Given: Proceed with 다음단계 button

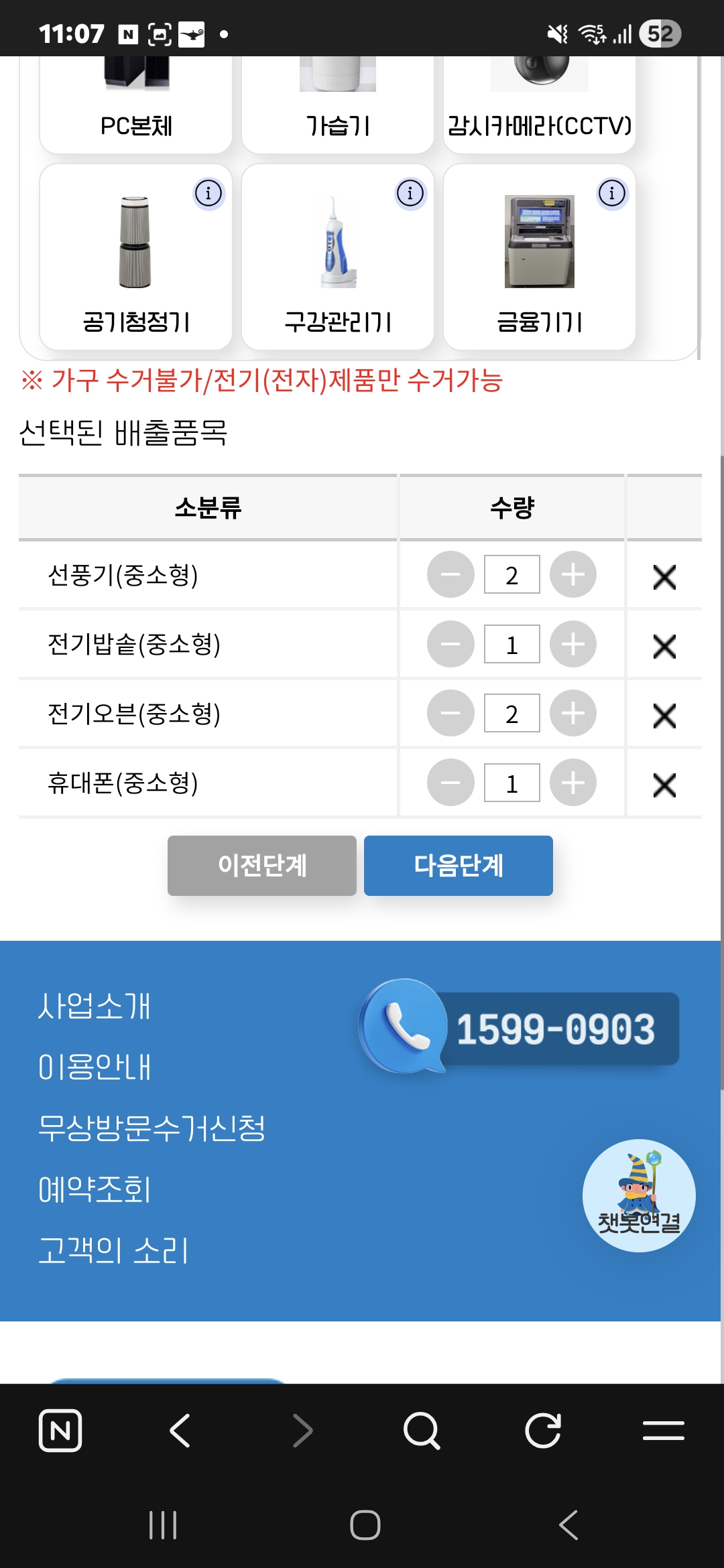Looking at the screenshot, I should (459, 865).
